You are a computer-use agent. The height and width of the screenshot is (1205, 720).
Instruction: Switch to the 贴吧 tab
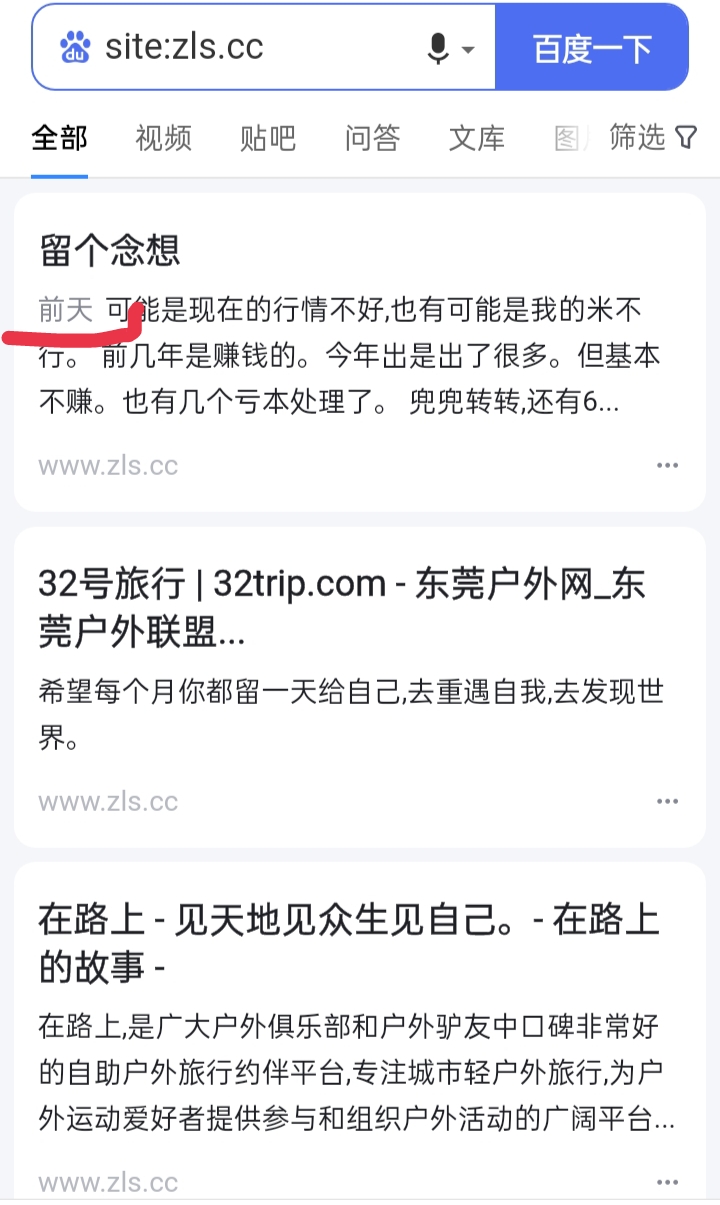coord(268,138)
